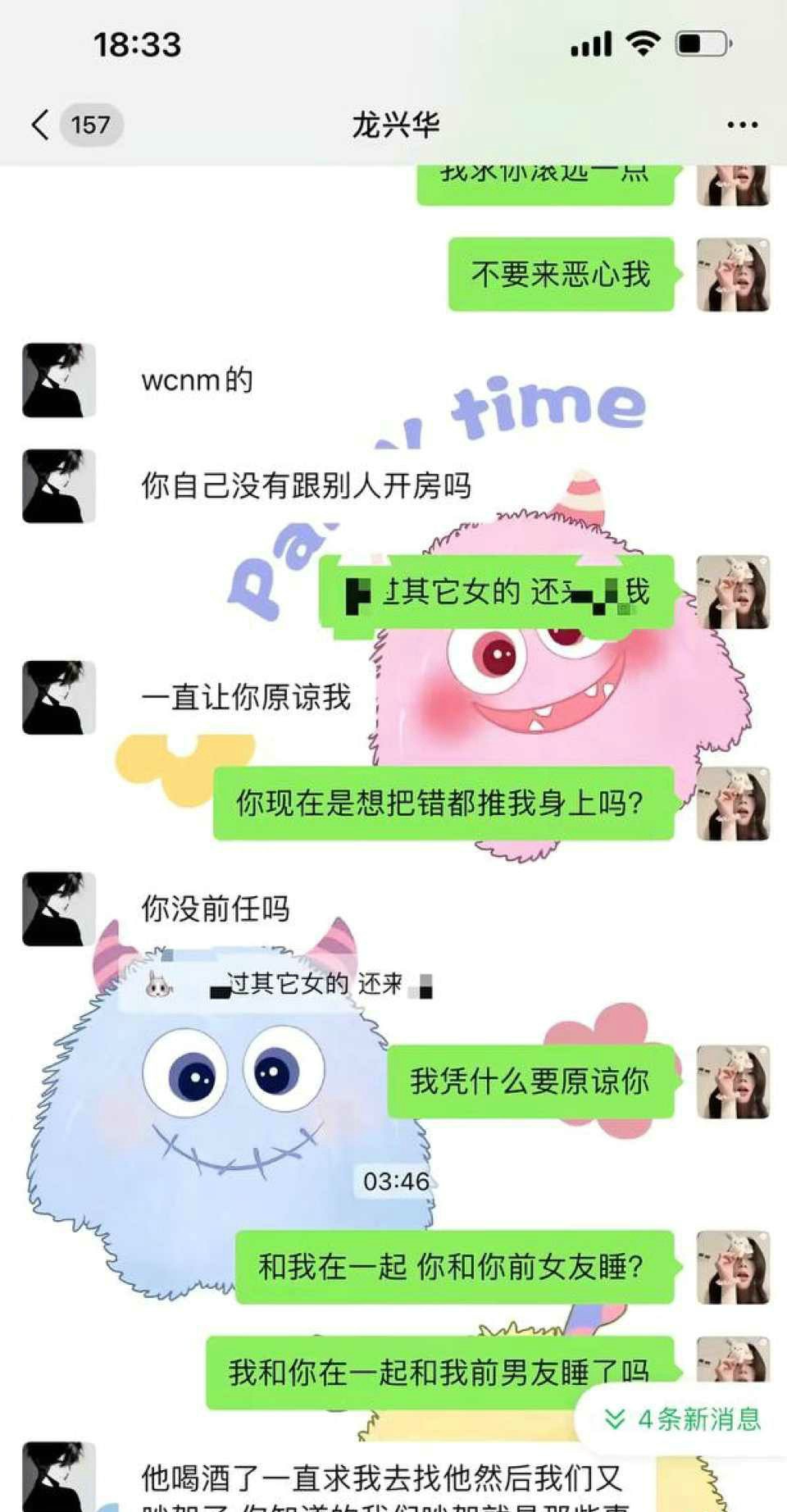This screenshot has width=787, height=1512.
Task: Open avatar beside "和我在一起 你和你前女友睡?"
Action: 733,1267
